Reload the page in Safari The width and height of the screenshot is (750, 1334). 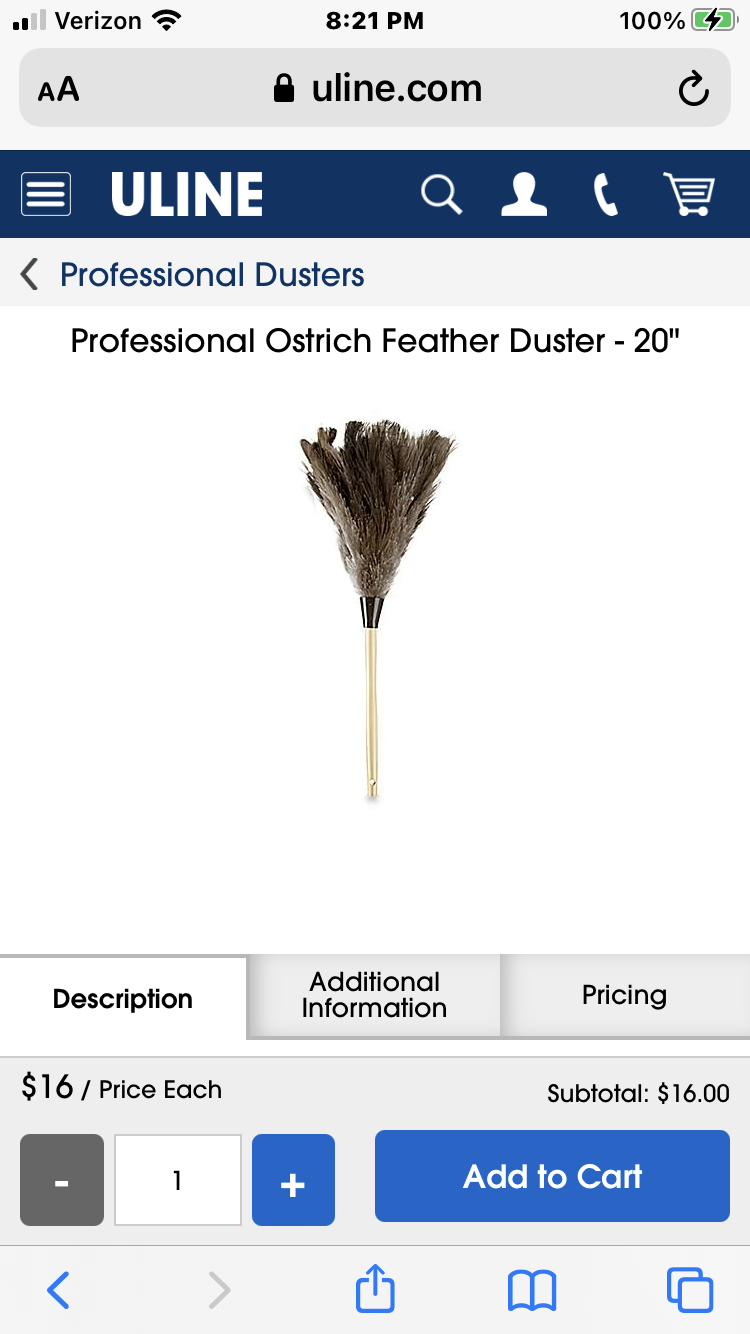692,90
